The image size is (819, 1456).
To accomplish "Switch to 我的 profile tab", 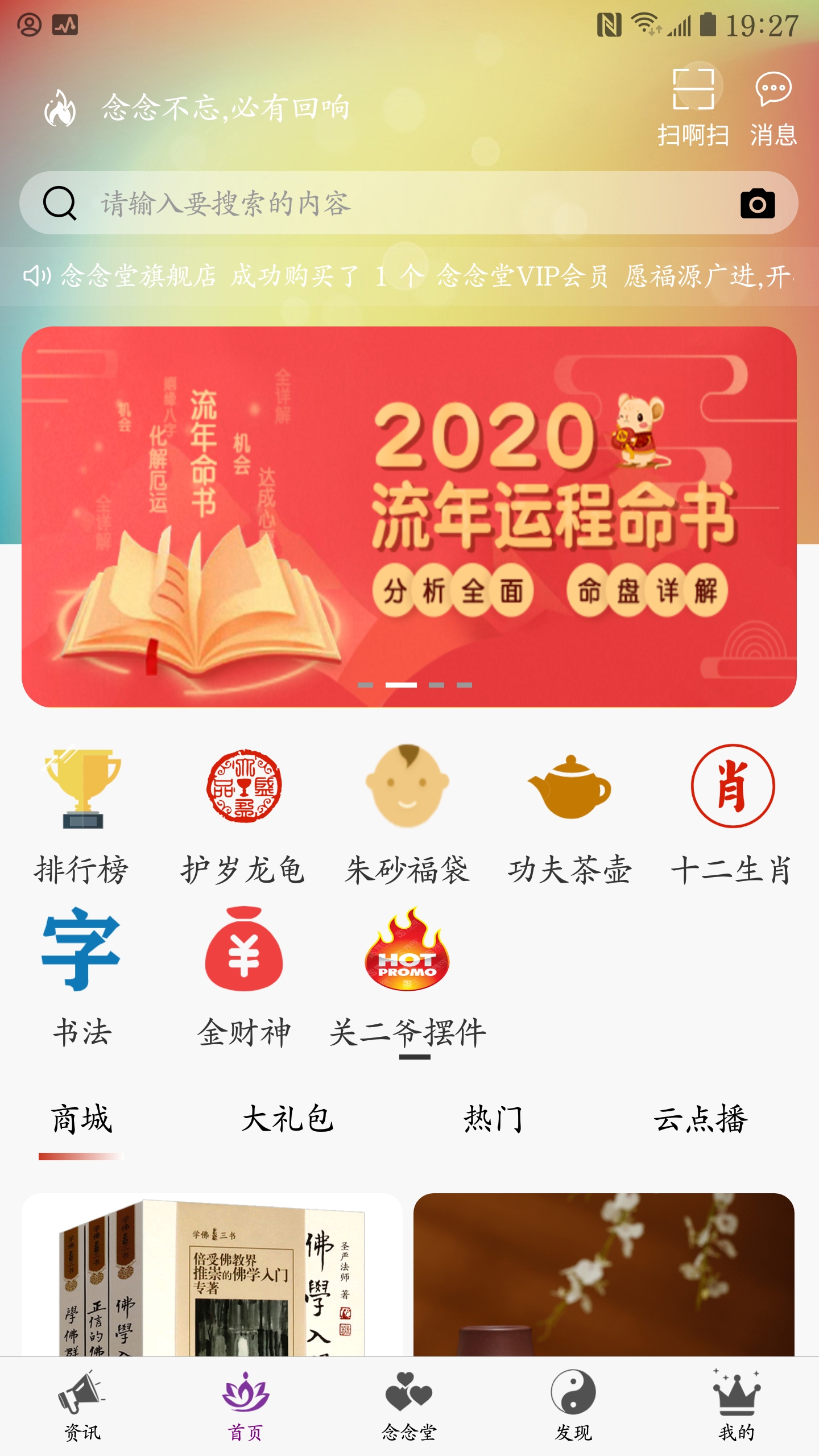I will (x=737, y=1406).
